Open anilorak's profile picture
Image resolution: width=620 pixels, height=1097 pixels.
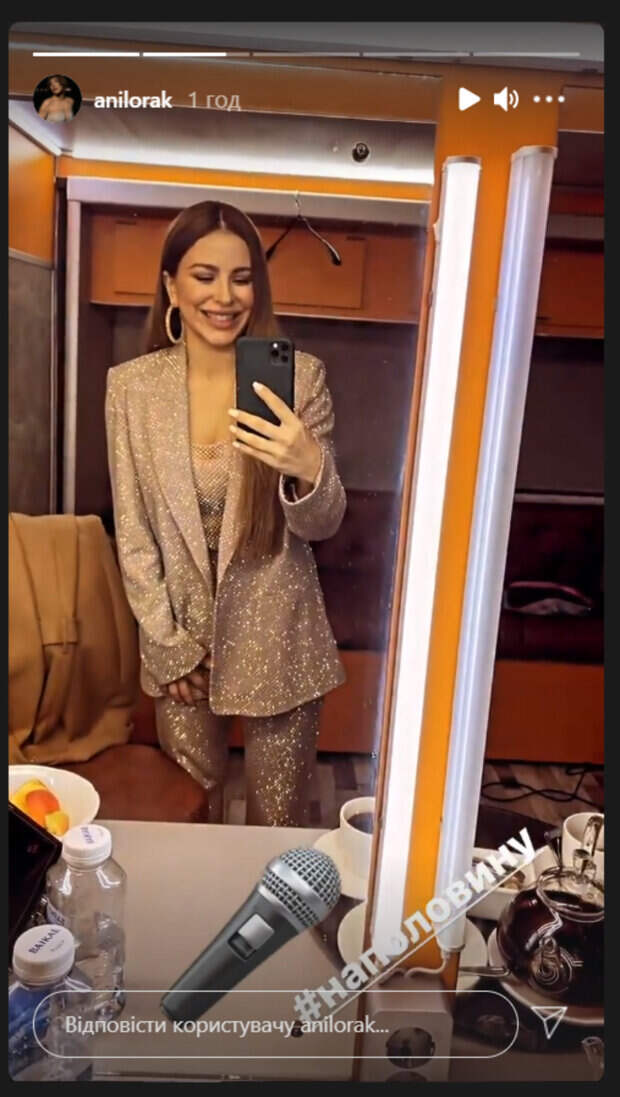(x=57, y=99)
